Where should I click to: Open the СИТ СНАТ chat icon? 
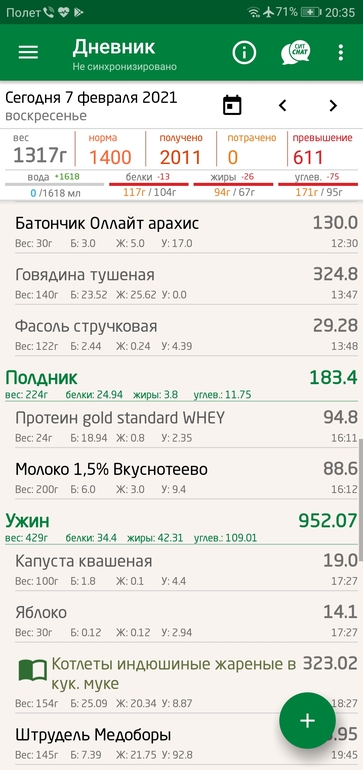pos(295,52)
